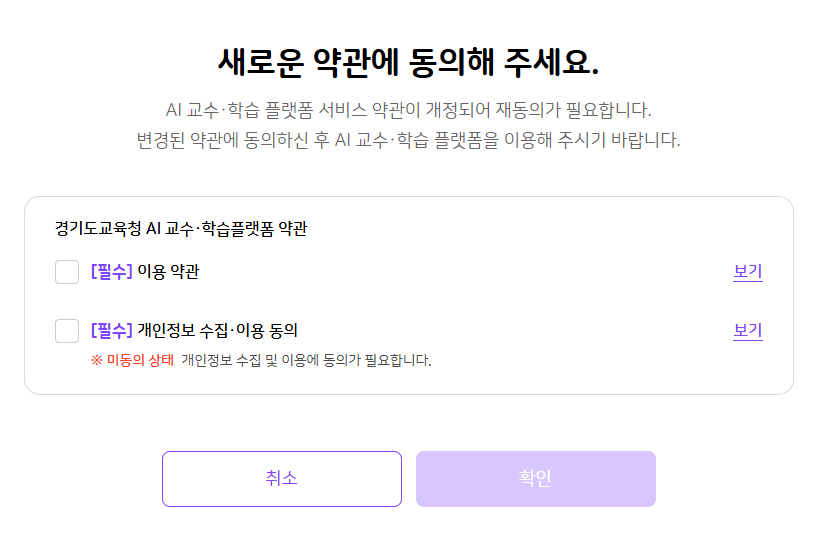Screen dimensions: 827x542
Task: Tap the 확인 button
Action: pyautogui.click(x=535, y=479)
